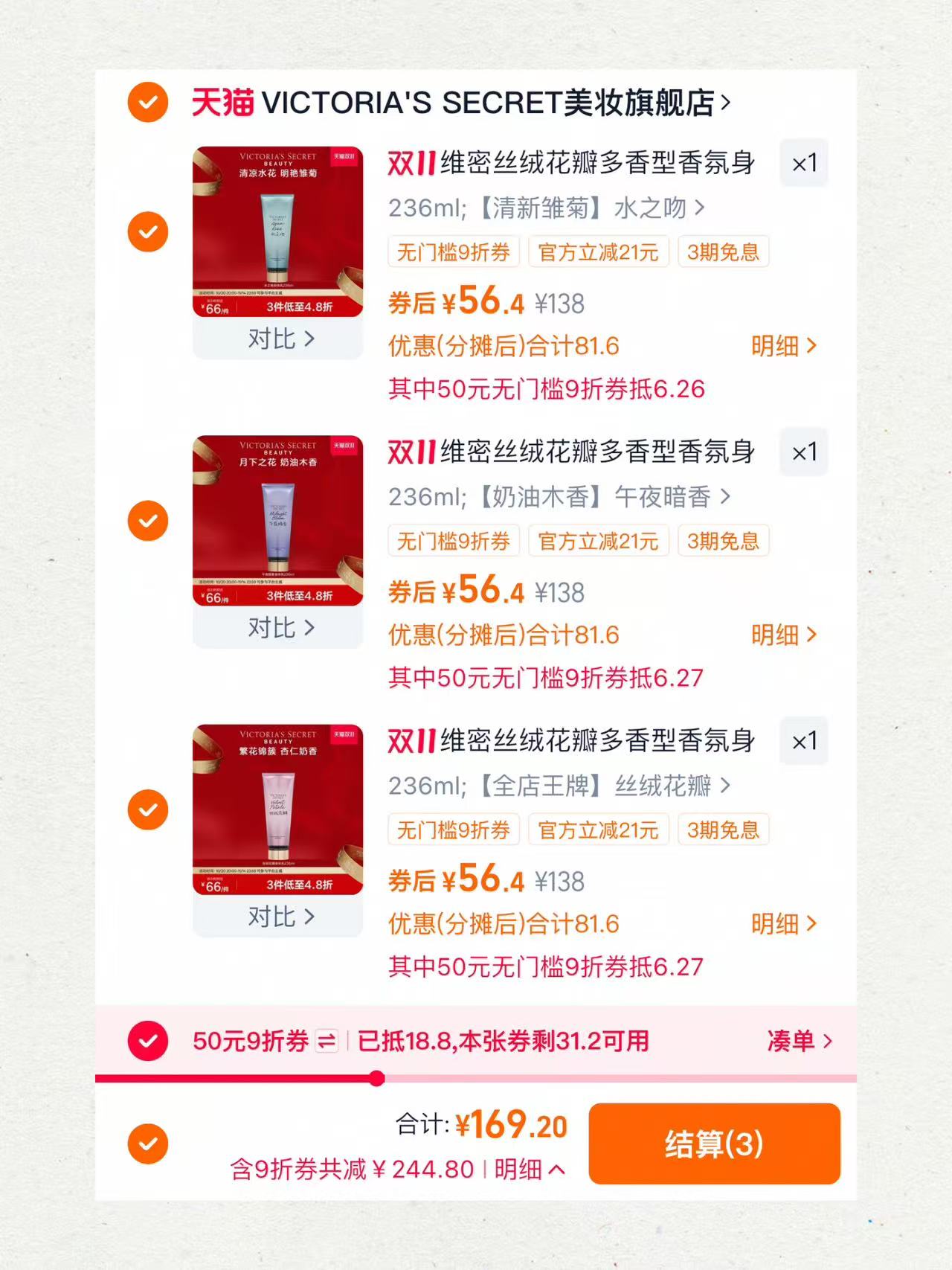Click the 3期免息 tag on the second product

click(x=723, y=542)
